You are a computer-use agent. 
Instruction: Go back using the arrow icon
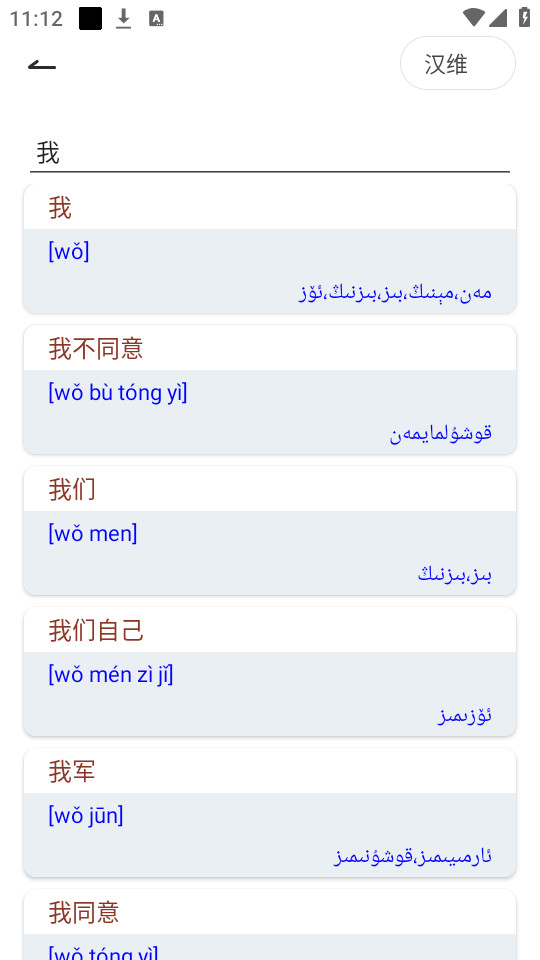coord(42,64)
